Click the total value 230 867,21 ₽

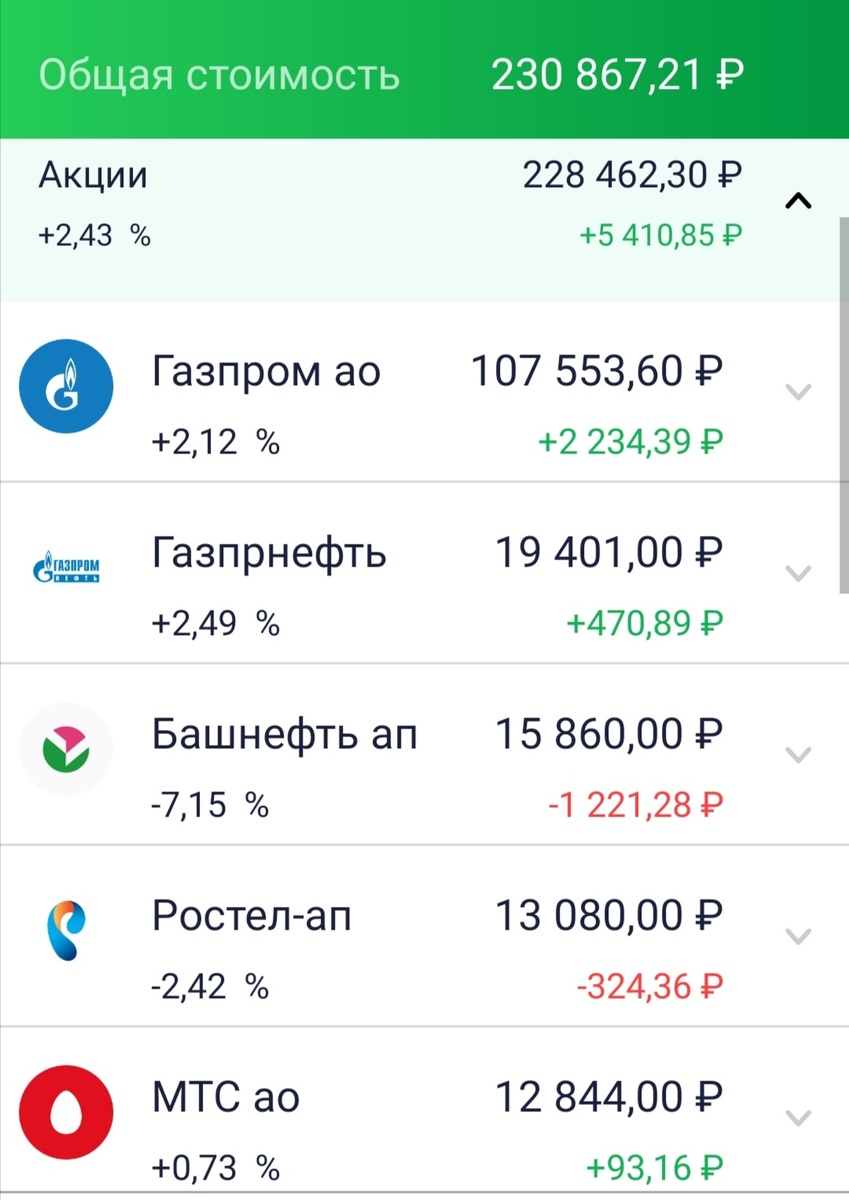[x=617, y=72]
